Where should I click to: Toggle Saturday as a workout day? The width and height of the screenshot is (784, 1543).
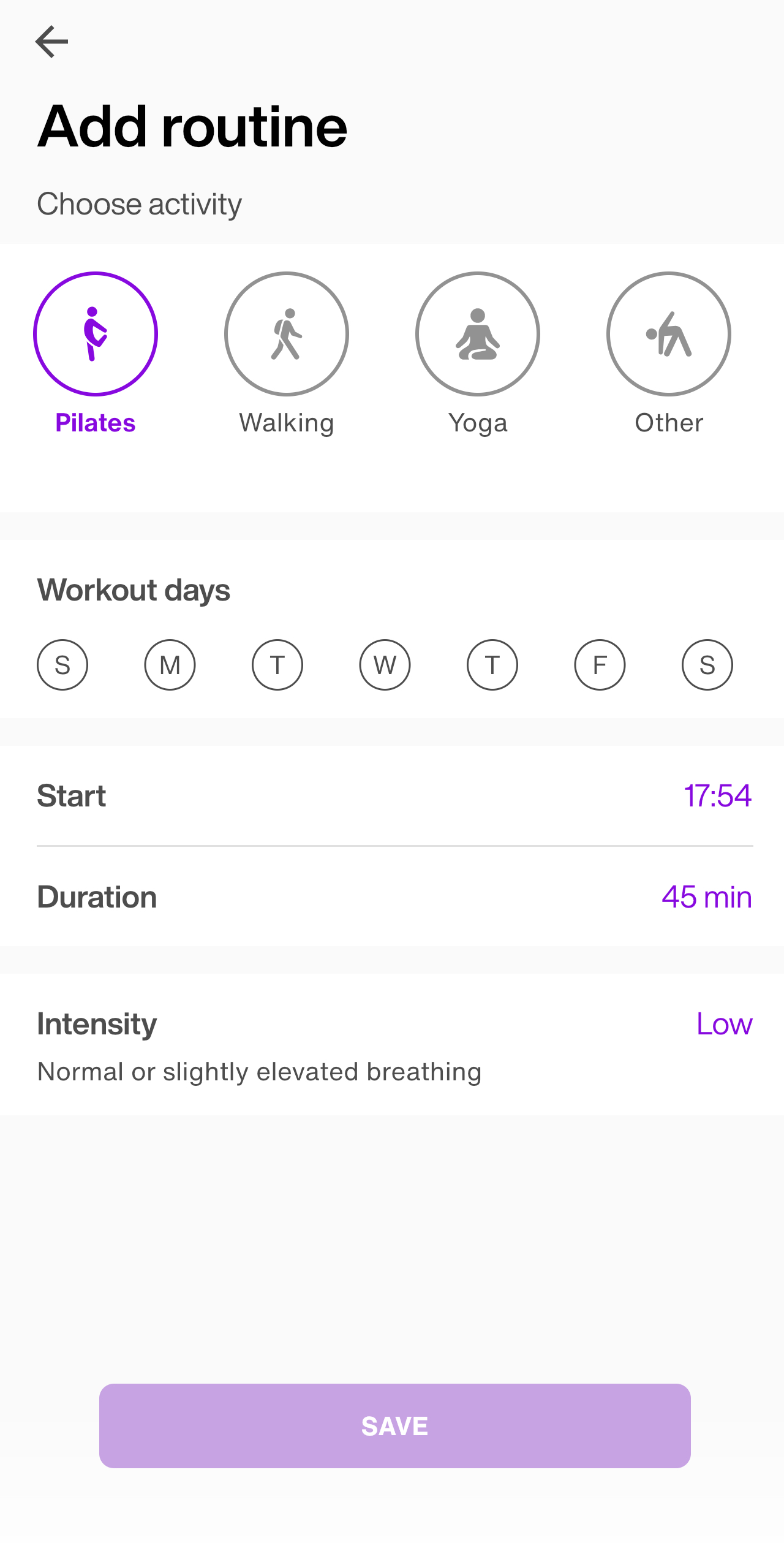pos(707,665)
